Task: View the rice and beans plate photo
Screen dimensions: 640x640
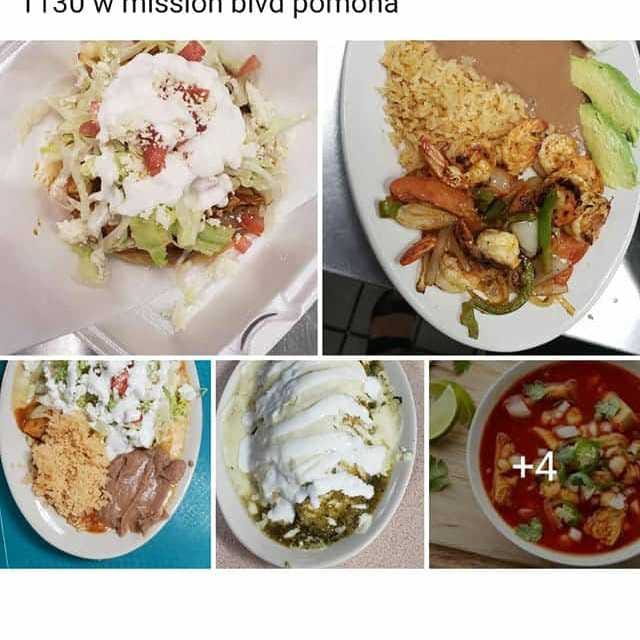Action: pyautogui.click(x=105, y=463)
